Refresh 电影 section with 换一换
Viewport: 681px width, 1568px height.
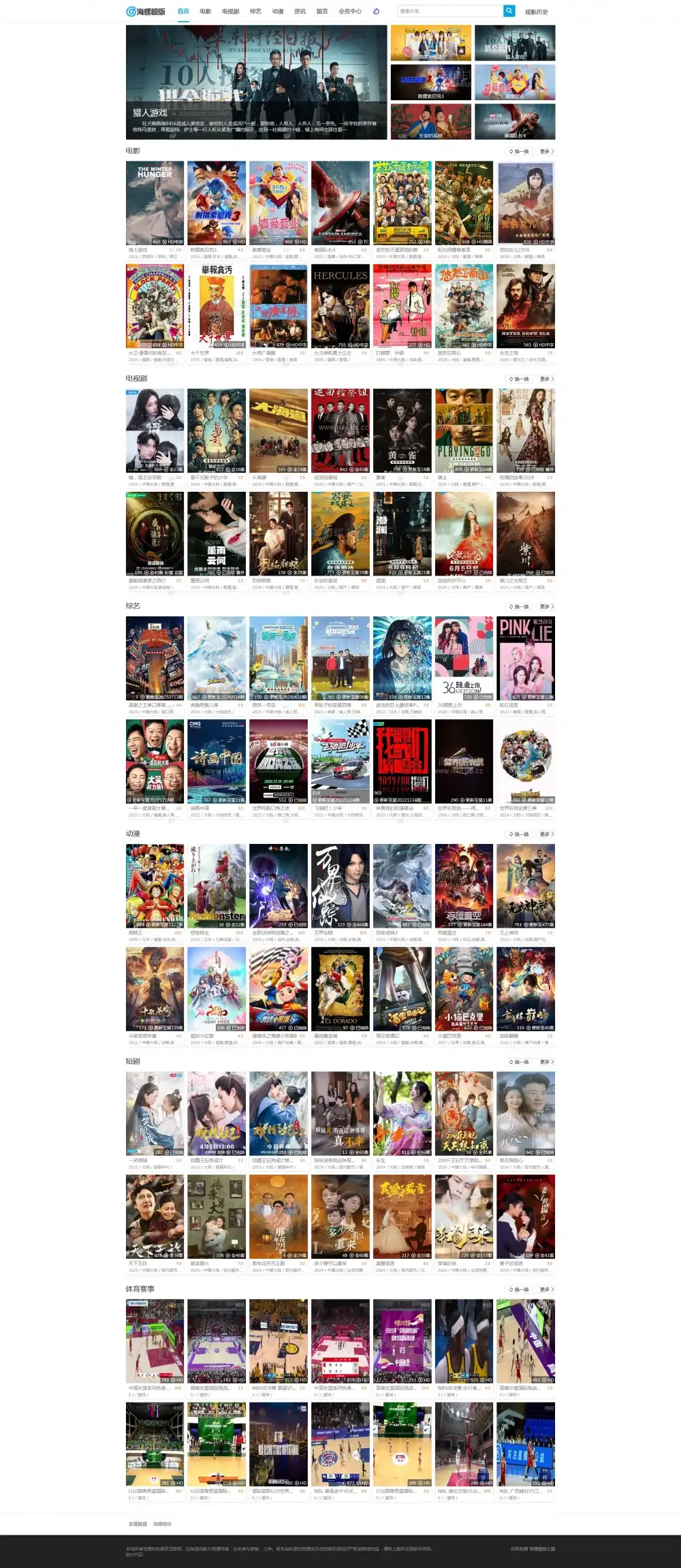pyautogui.click(x=519, y=151)
